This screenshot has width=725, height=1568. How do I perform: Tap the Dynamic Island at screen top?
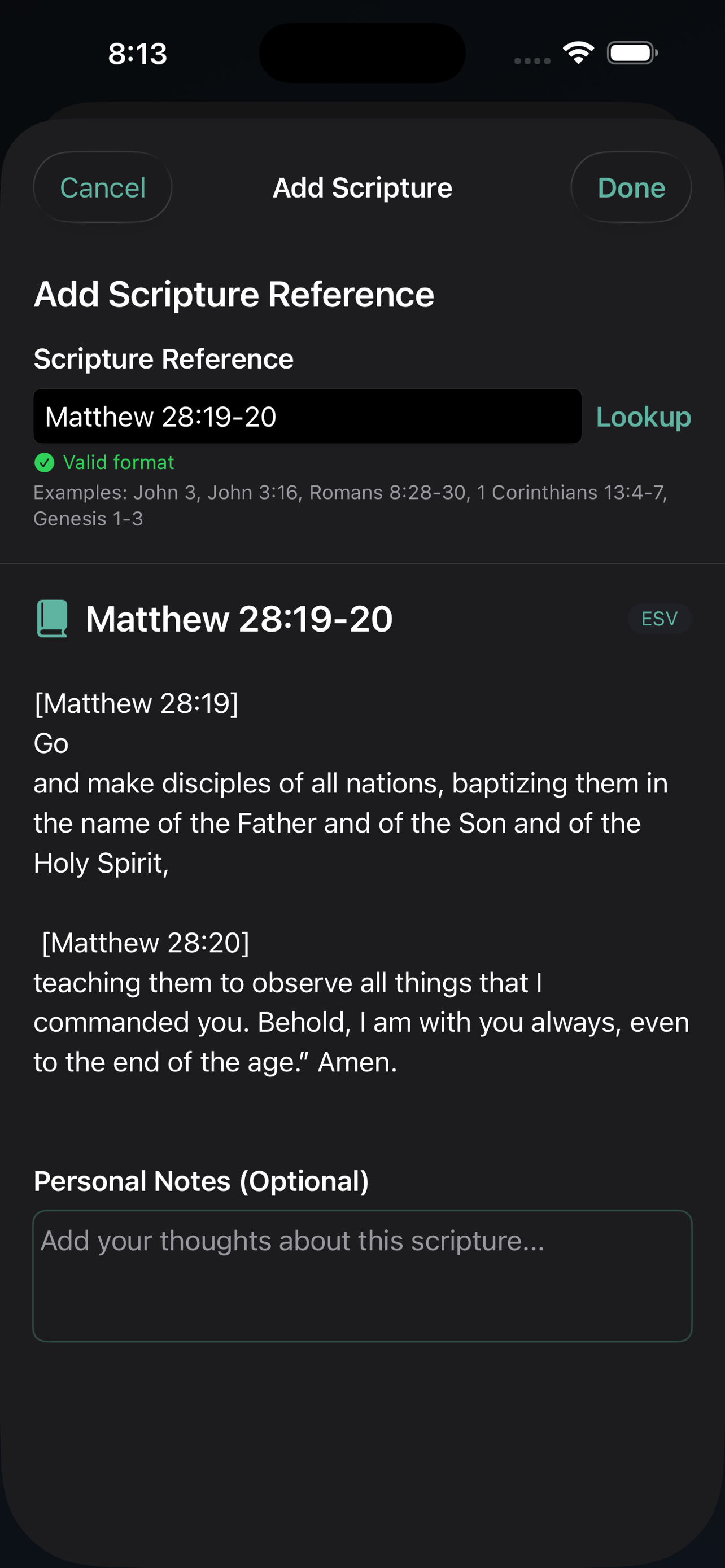click(x=361, y=53)
